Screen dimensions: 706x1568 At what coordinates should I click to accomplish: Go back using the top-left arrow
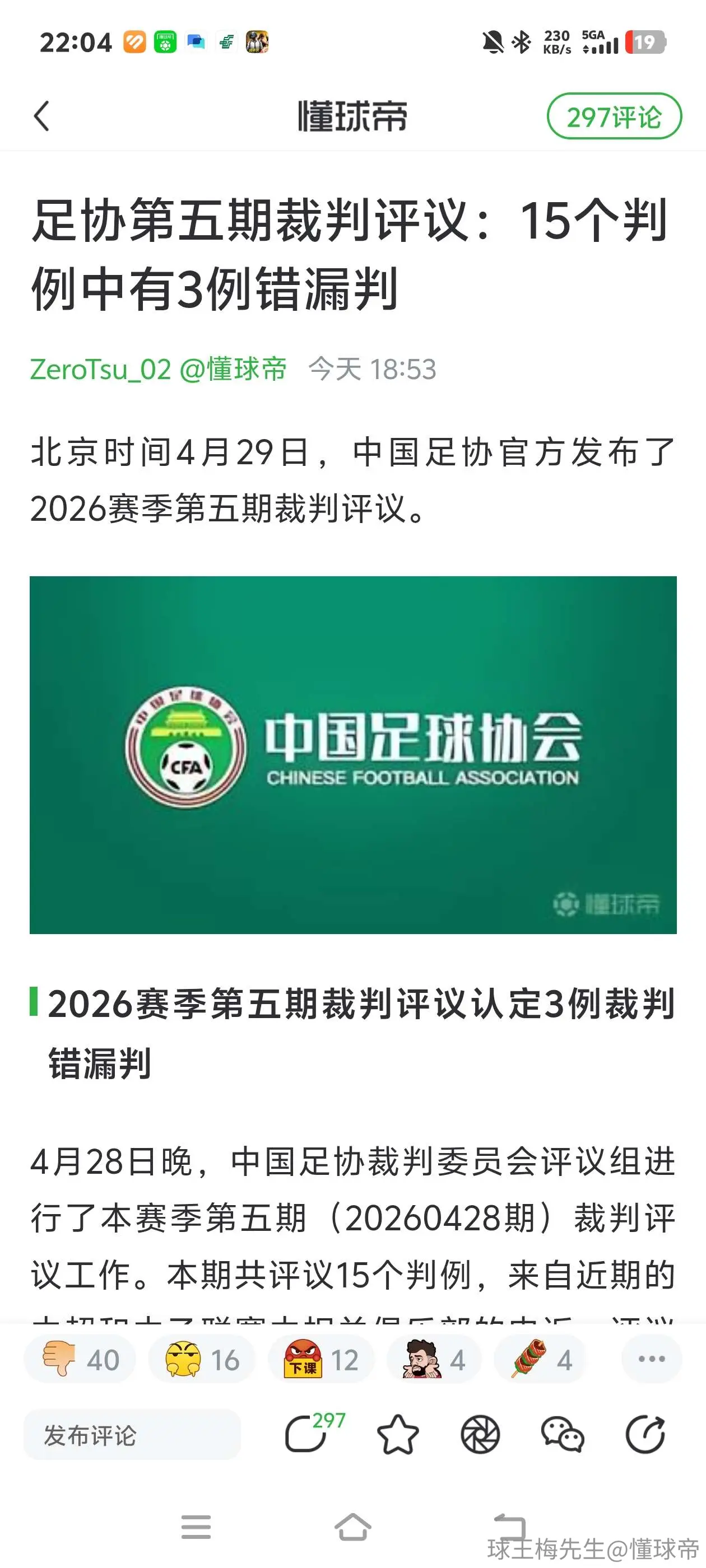41,116
